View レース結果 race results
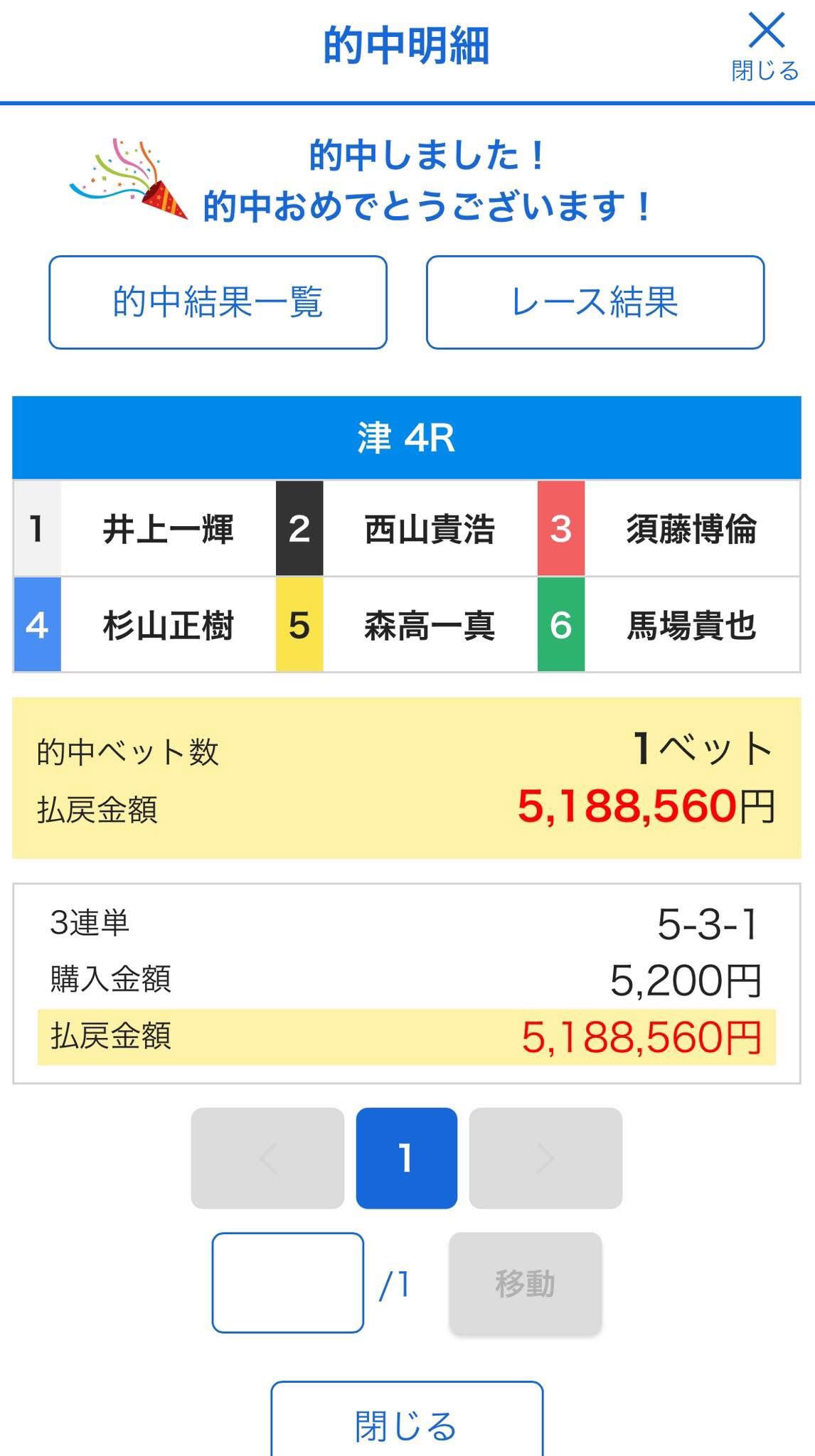Screen dimensions: 815x1456 coord(595,302)
